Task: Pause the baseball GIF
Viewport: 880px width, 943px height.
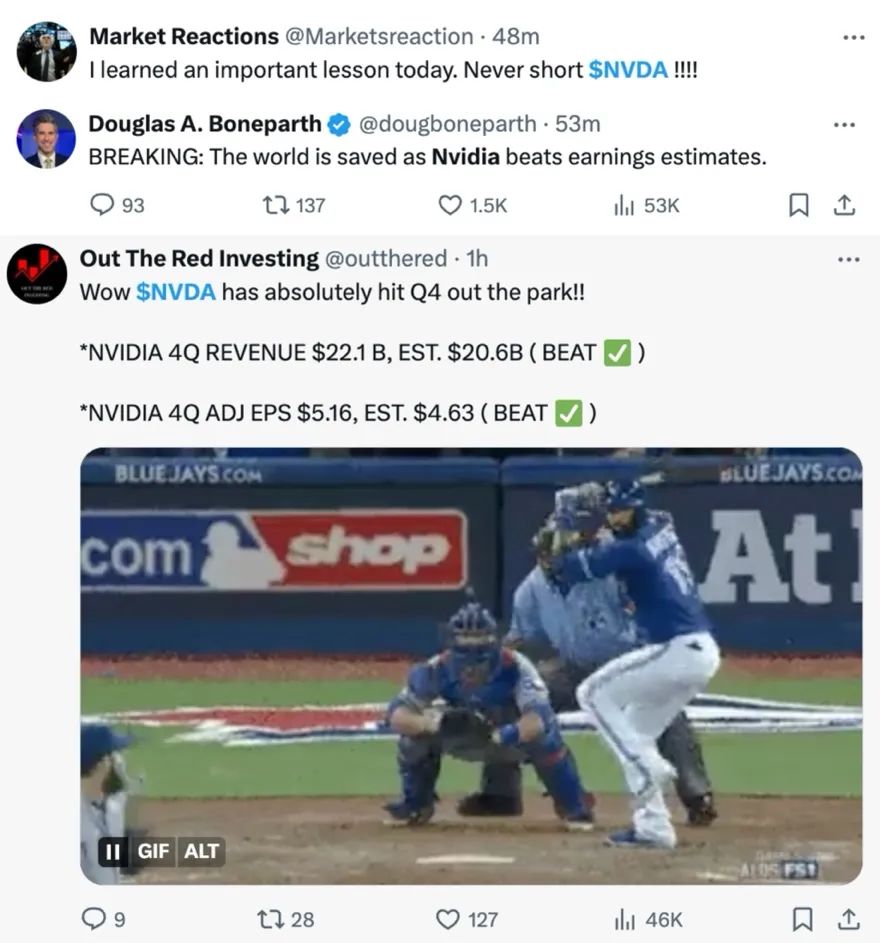Action: click(x=113, y=852)
